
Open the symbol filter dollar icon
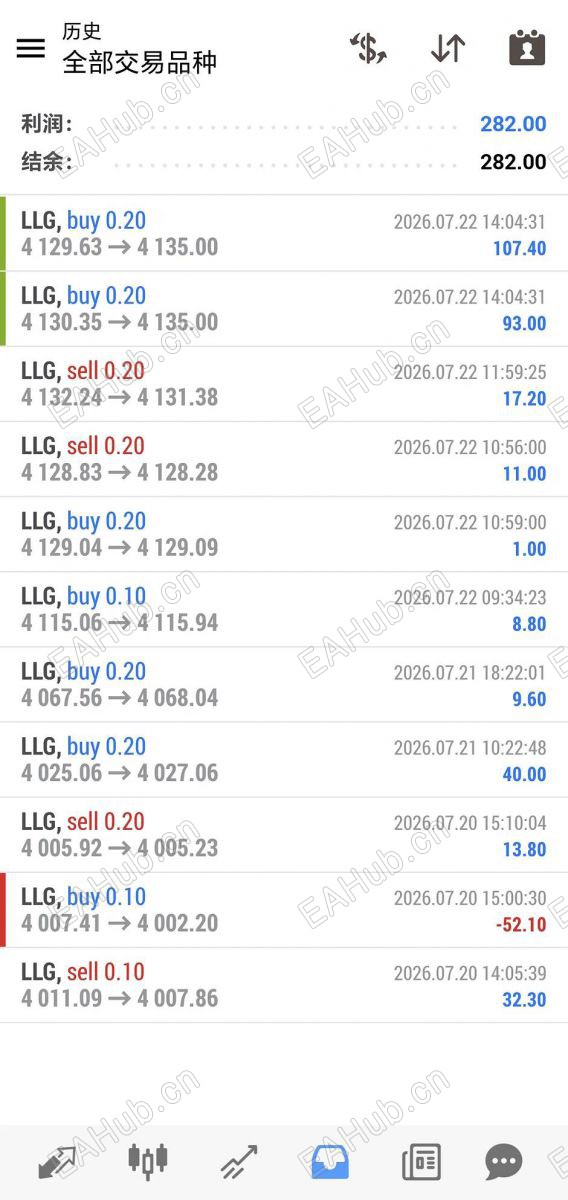point(368,48)
